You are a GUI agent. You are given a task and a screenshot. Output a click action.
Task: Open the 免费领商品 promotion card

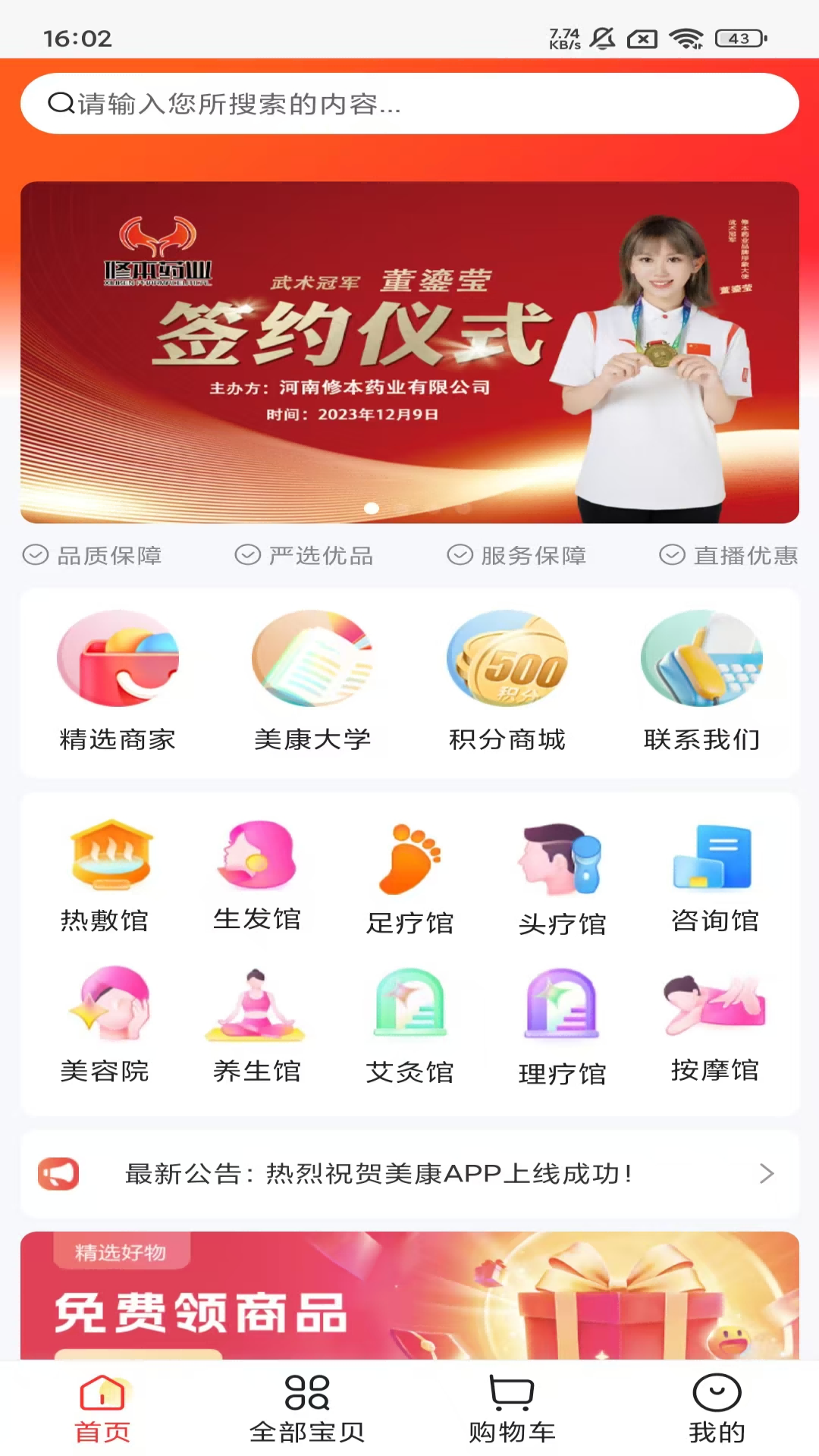(409, 1297)
